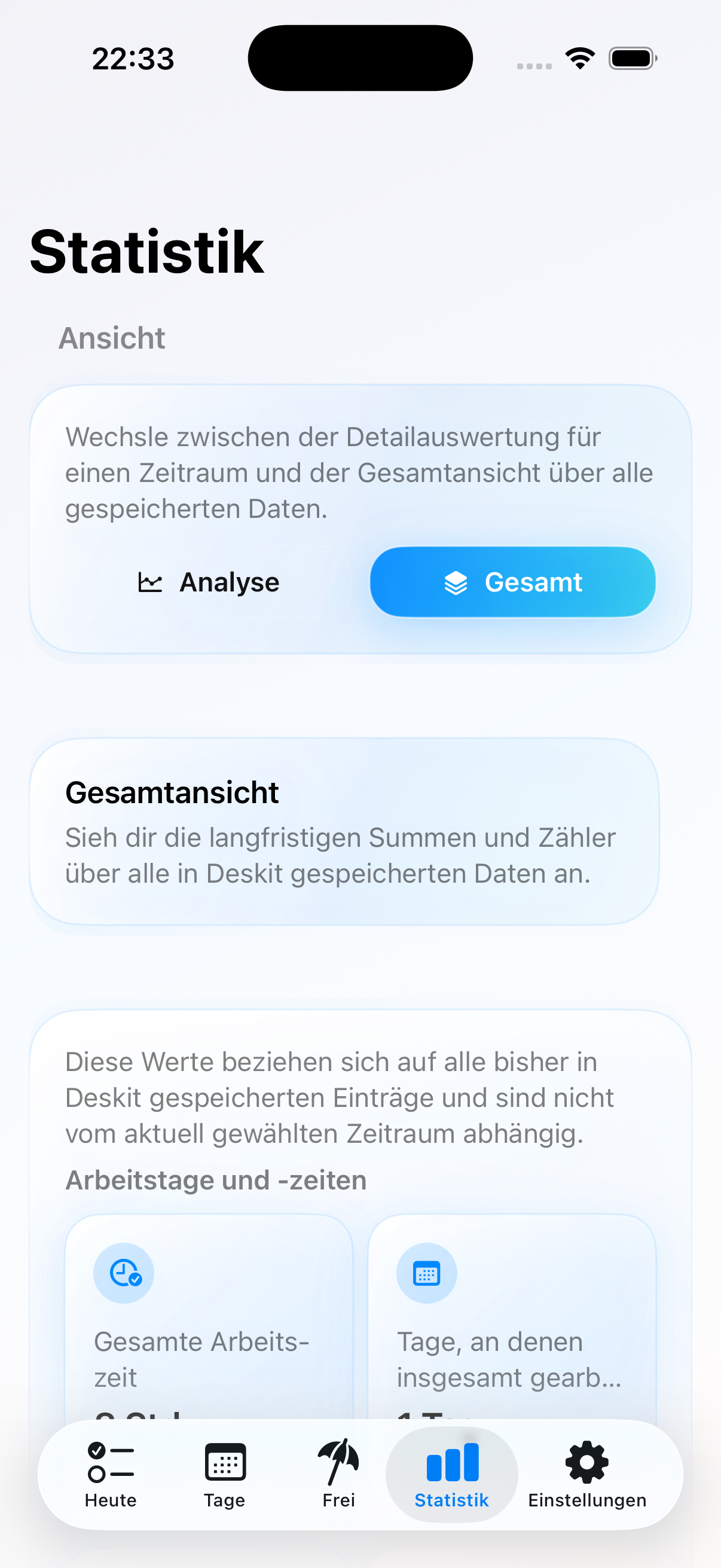Tap the clock icon on Gesamte Arbeitszeit card

(x=124, y=1273)
